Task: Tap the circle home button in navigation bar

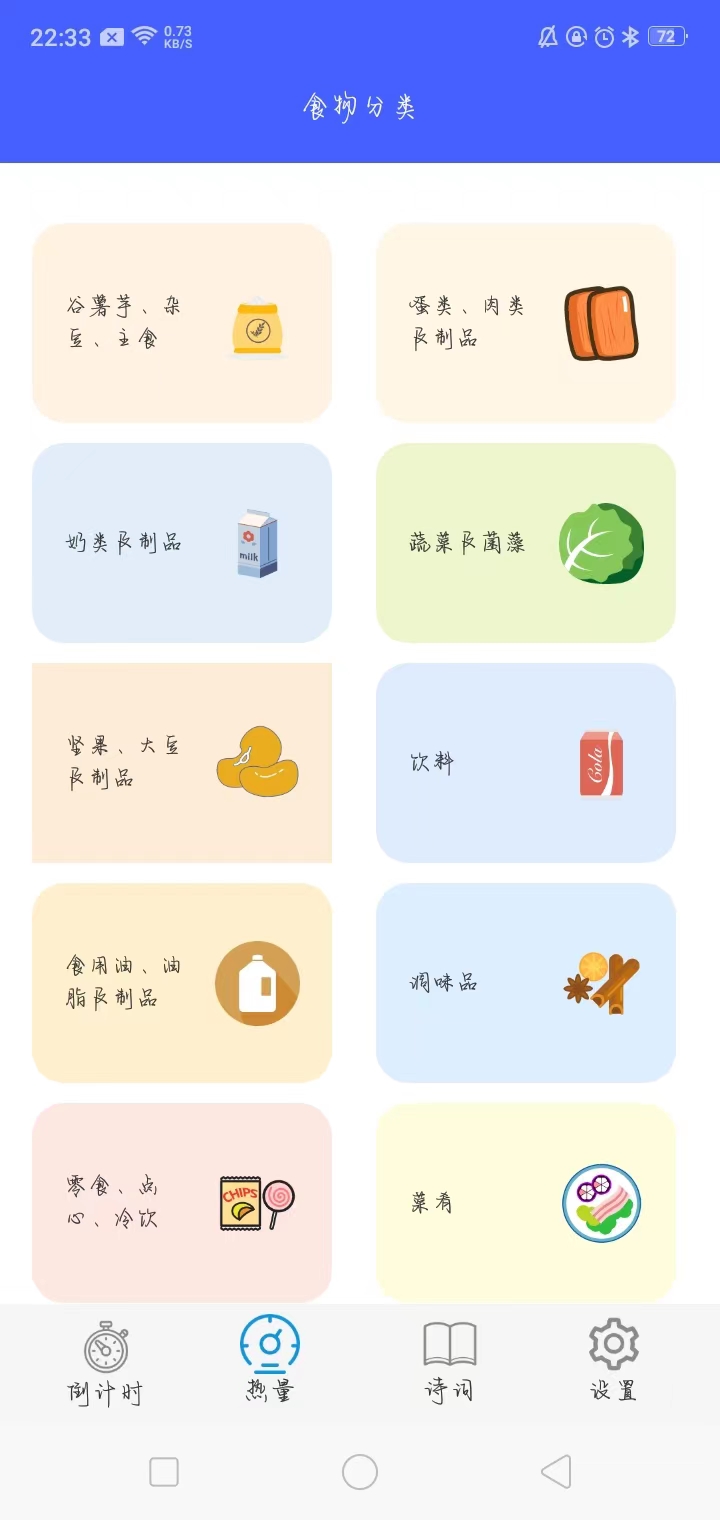Action: 359,1471
